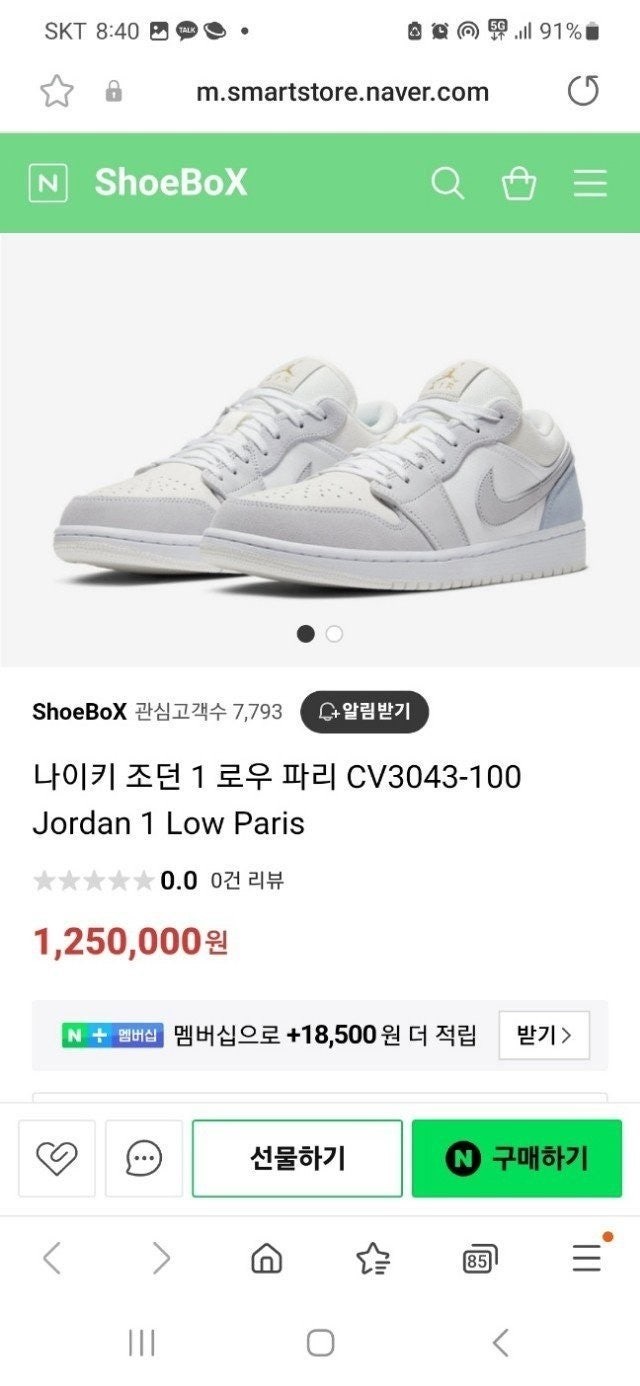View the 85 open browser tabs
Image resolution: width=640 pixels, height=1386 pixels.
(480, 1260)
